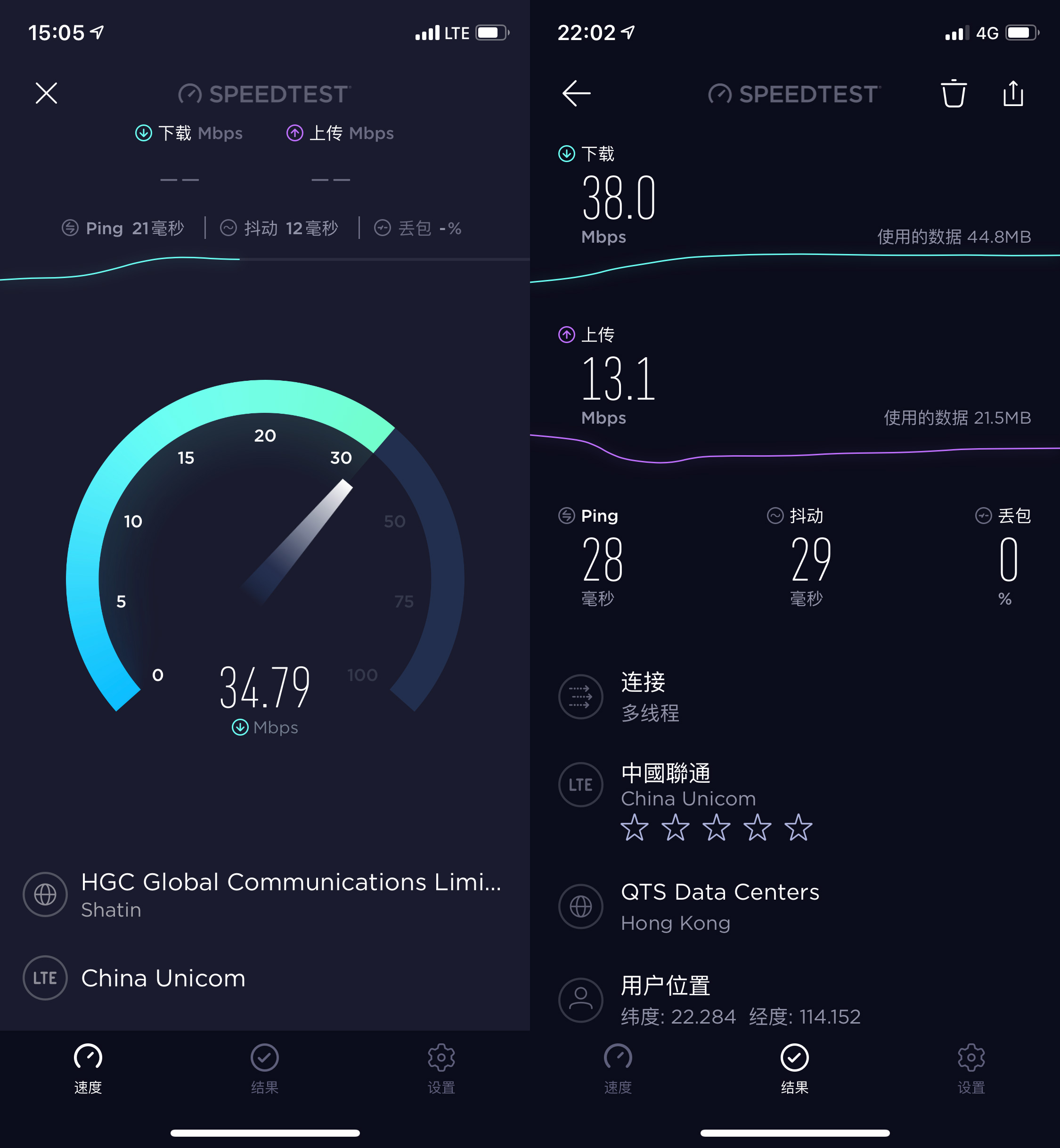Rate China Unicom five stars

click(798, 828)
